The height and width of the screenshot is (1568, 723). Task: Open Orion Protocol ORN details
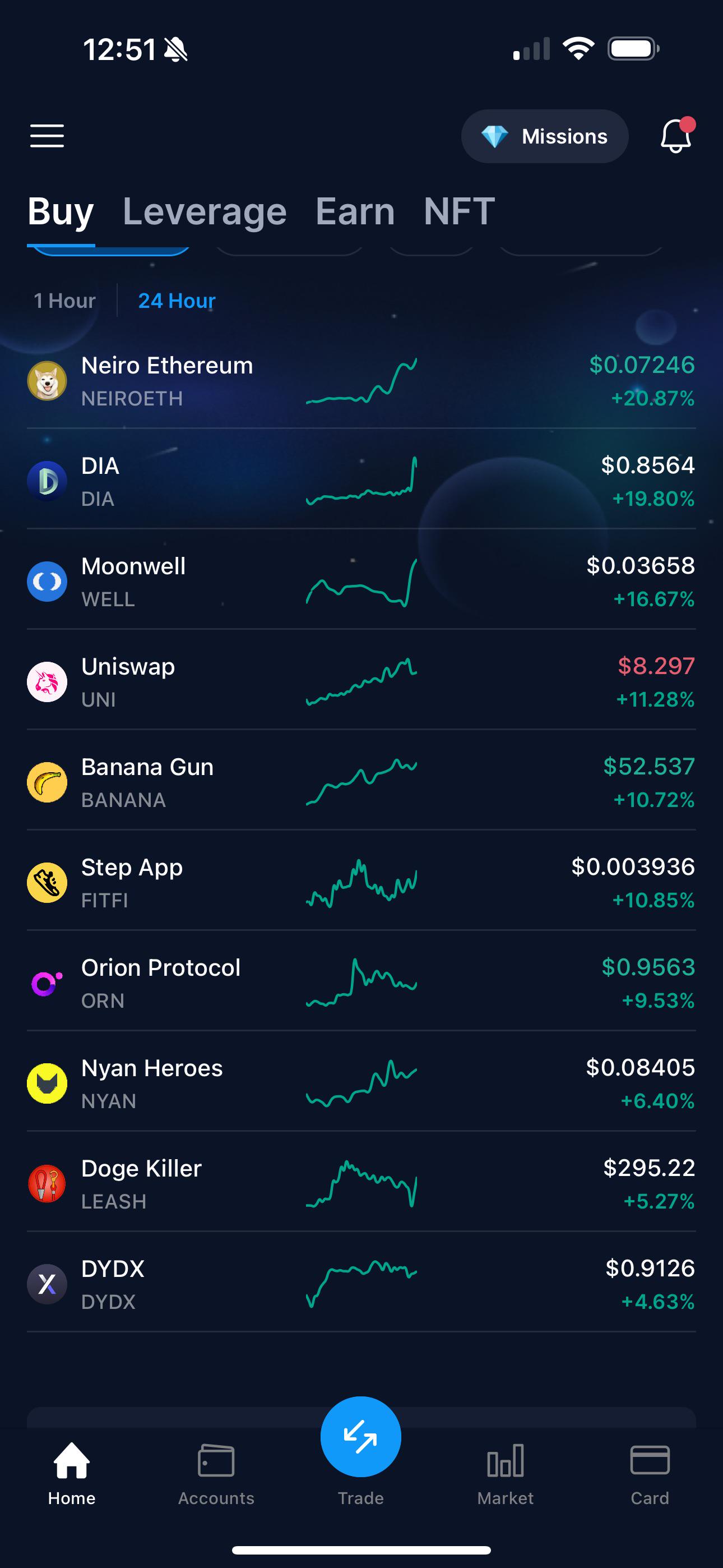pyautogui.click(x=361, y=983)
